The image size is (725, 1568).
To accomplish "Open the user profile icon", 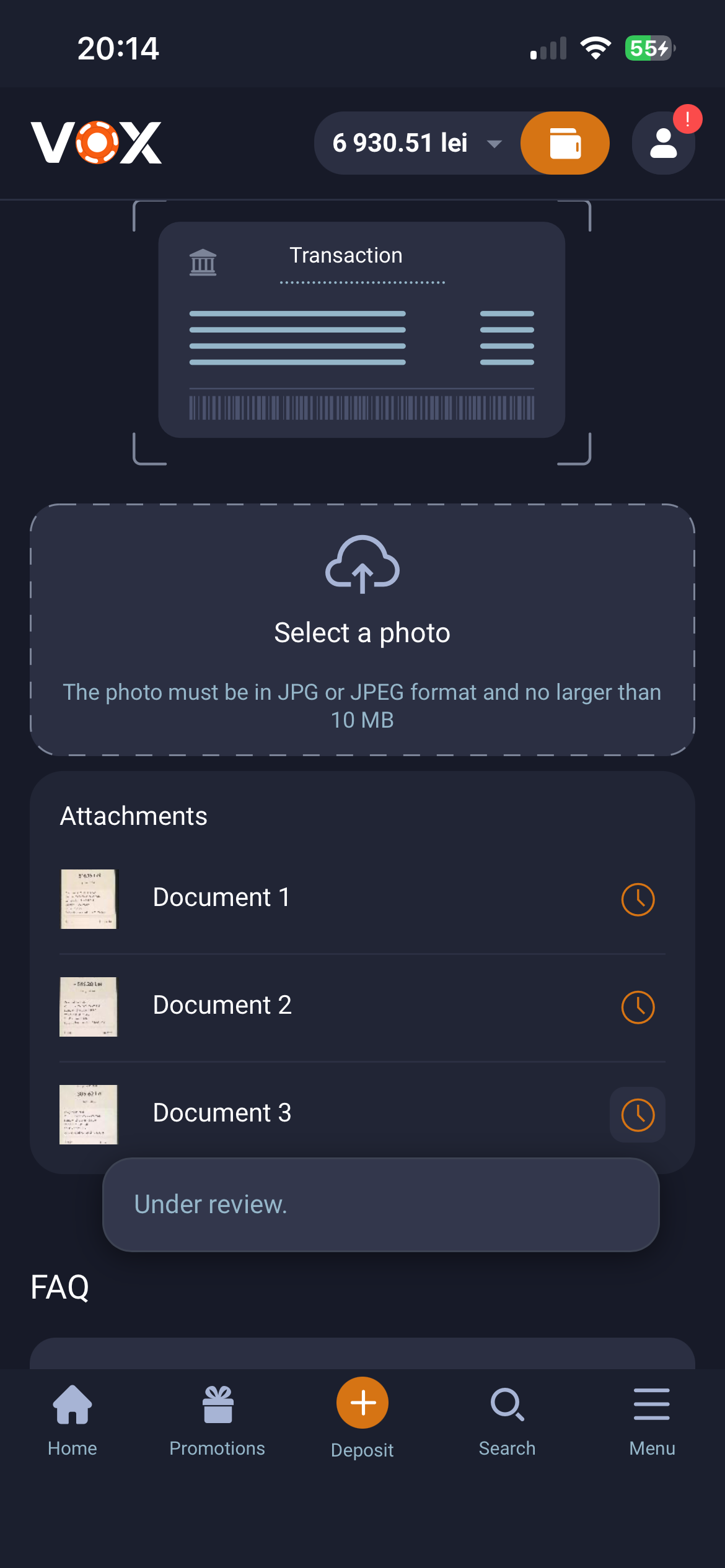I will pos(663,144).
